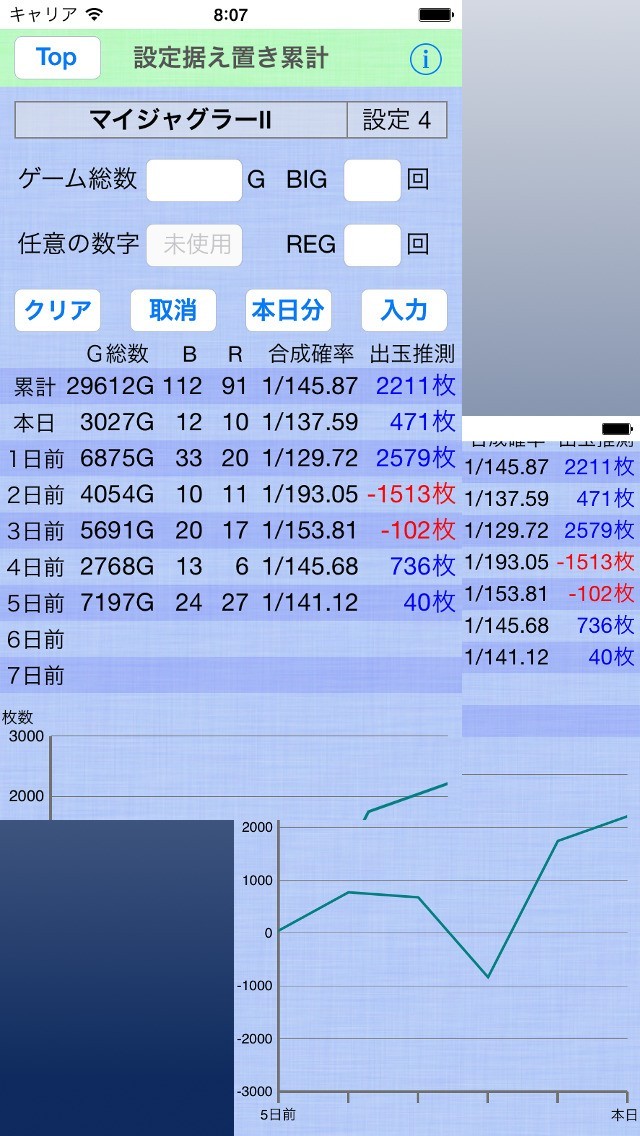Tap the 本日分 button
Viewport: 640px width, 1136px height.
[288, 310]
